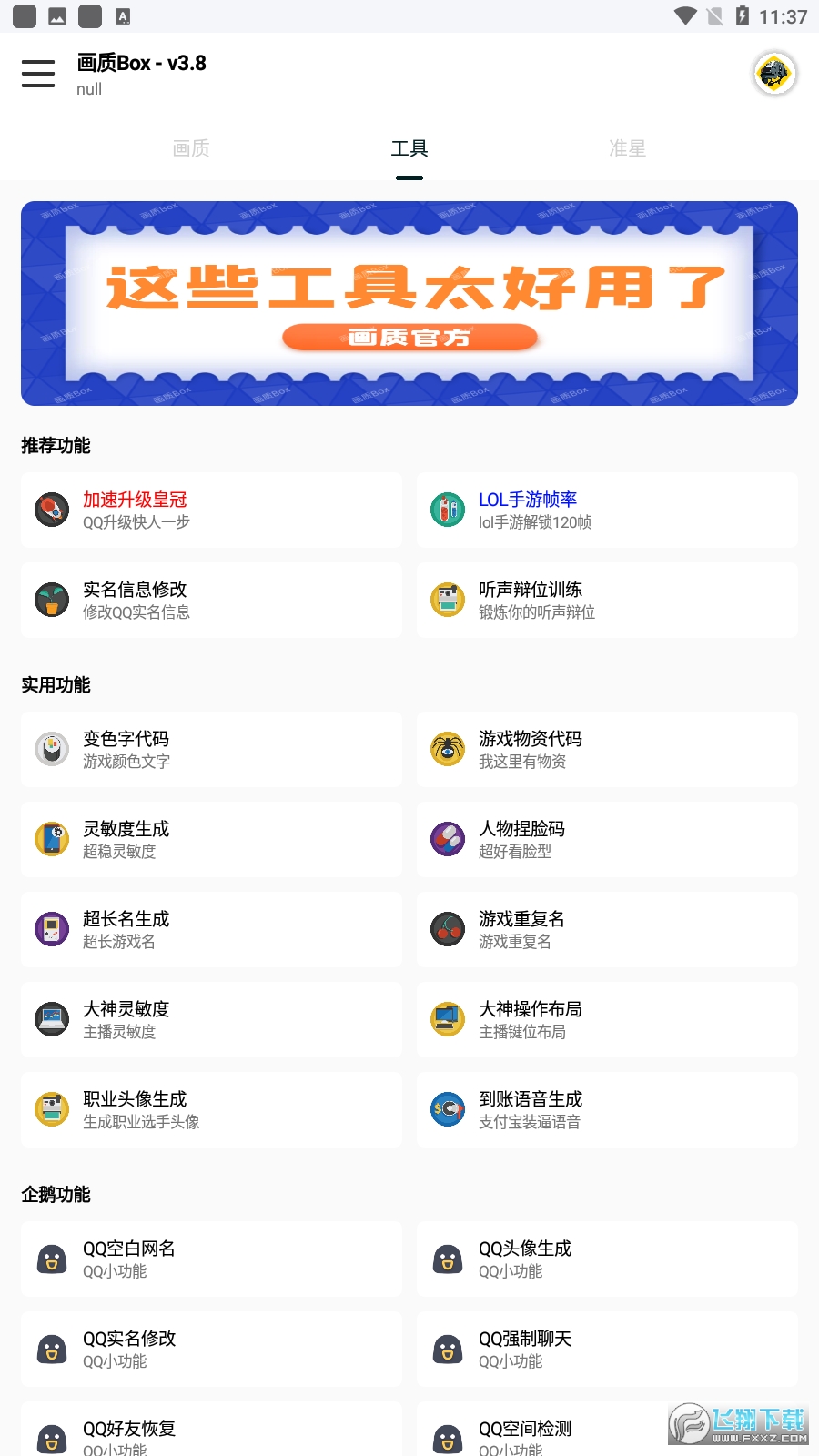Image resolution: width=819 pixels, height=1456 pixels.
Task: Select 游戏重复名
Action: 607,929
